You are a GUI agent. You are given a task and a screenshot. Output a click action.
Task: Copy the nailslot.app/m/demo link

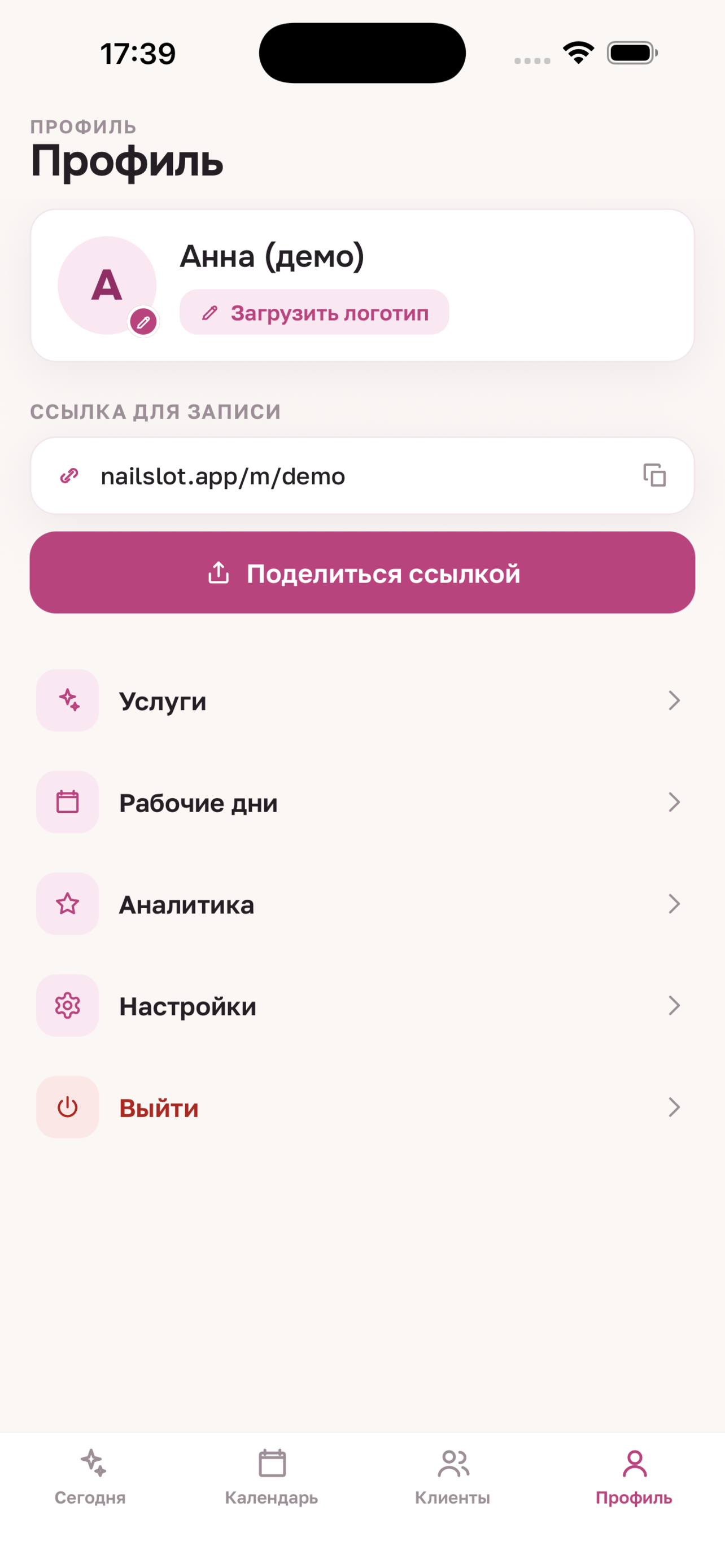pos(654,475)
